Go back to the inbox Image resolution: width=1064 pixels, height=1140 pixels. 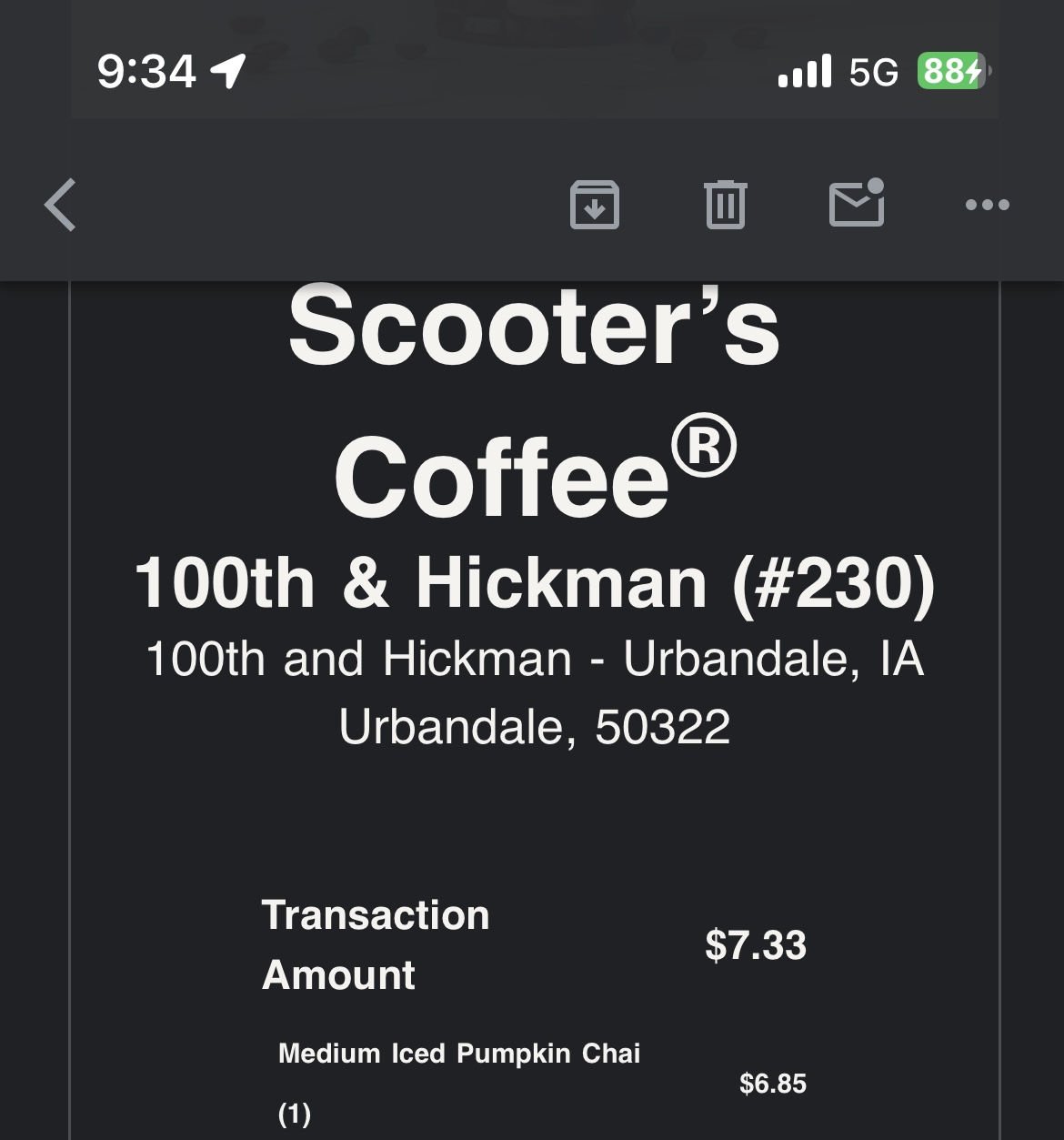point(61,205)
